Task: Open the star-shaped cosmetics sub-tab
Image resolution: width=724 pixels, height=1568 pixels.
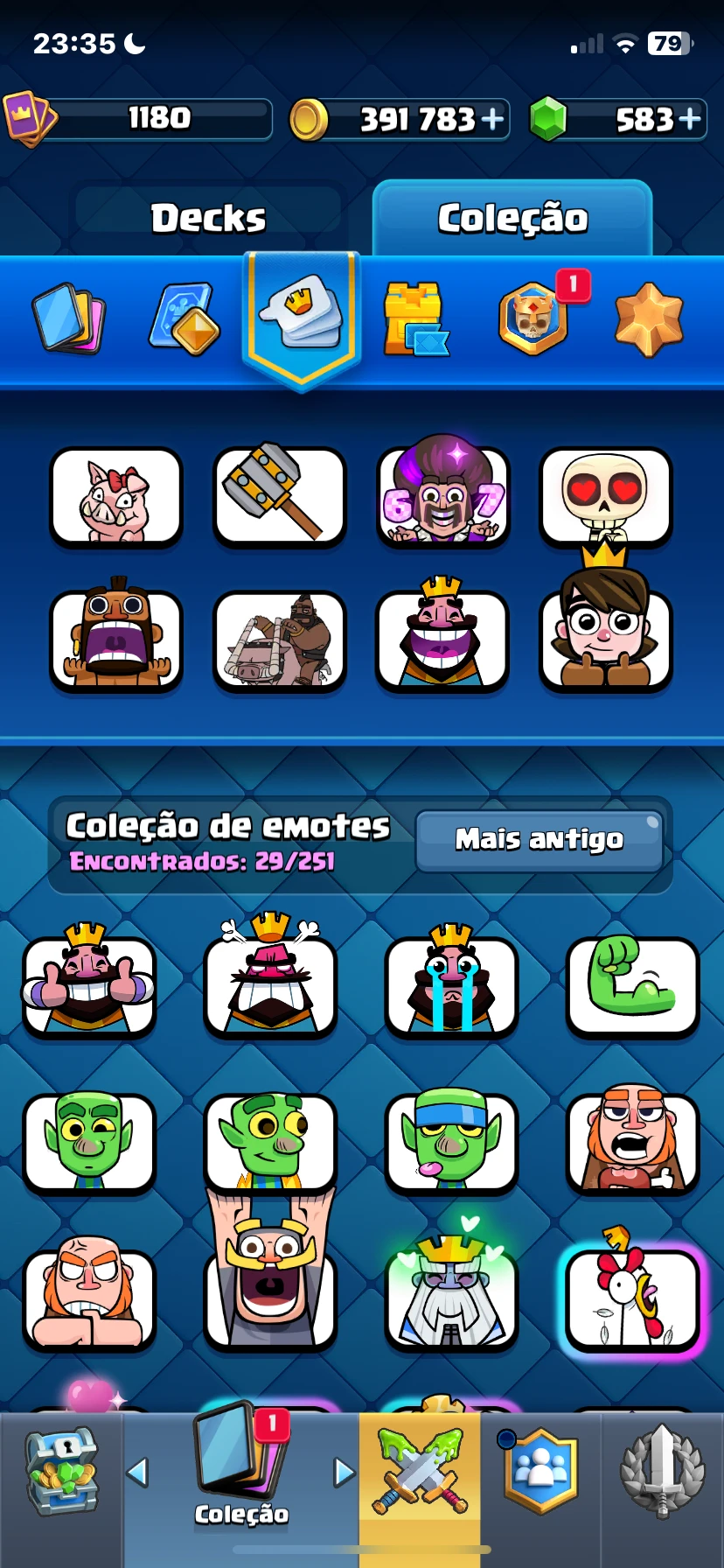Action: pos(649,318)
